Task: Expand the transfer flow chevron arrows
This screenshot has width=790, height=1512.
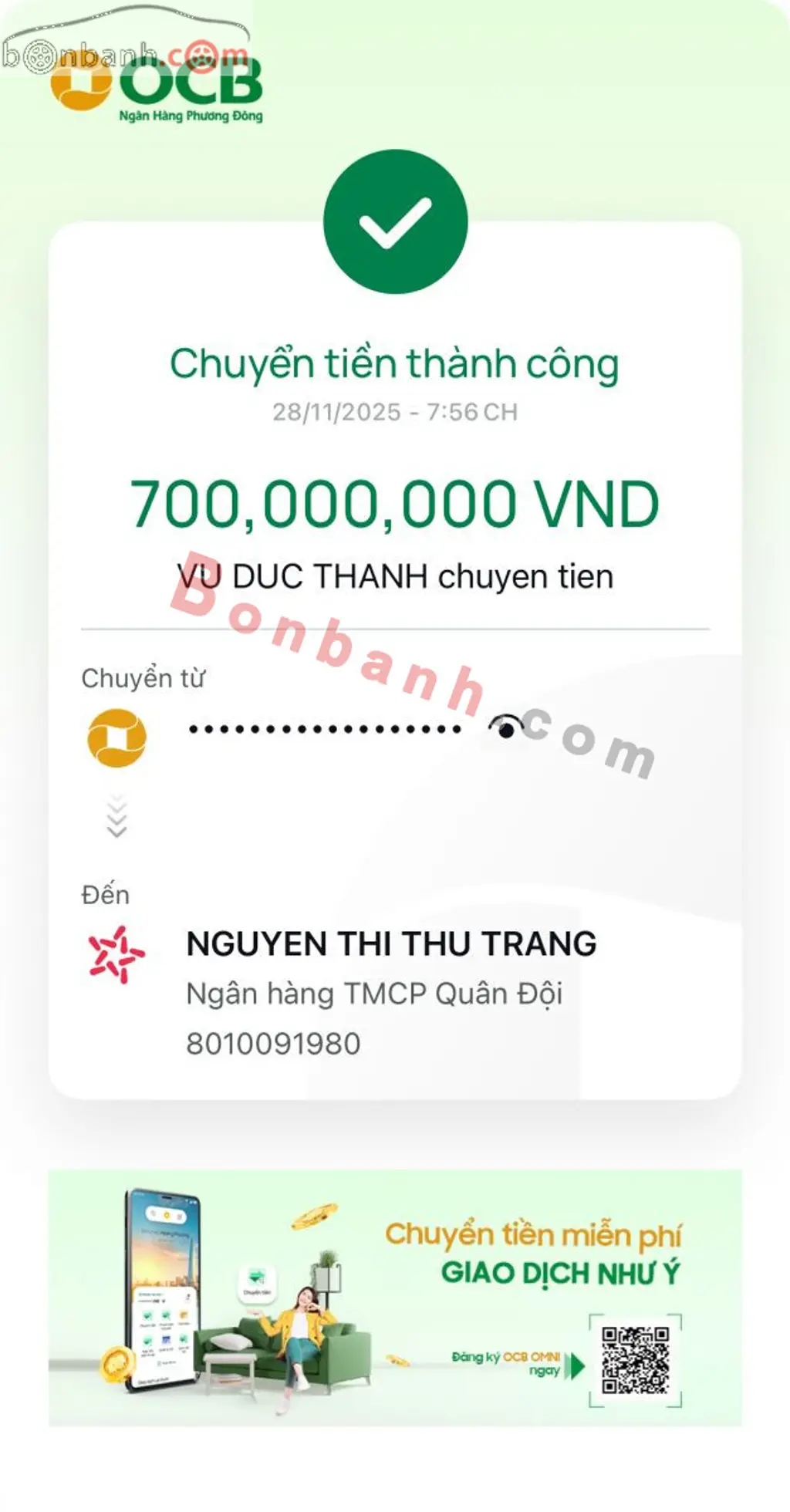Action: pos(116,819)
